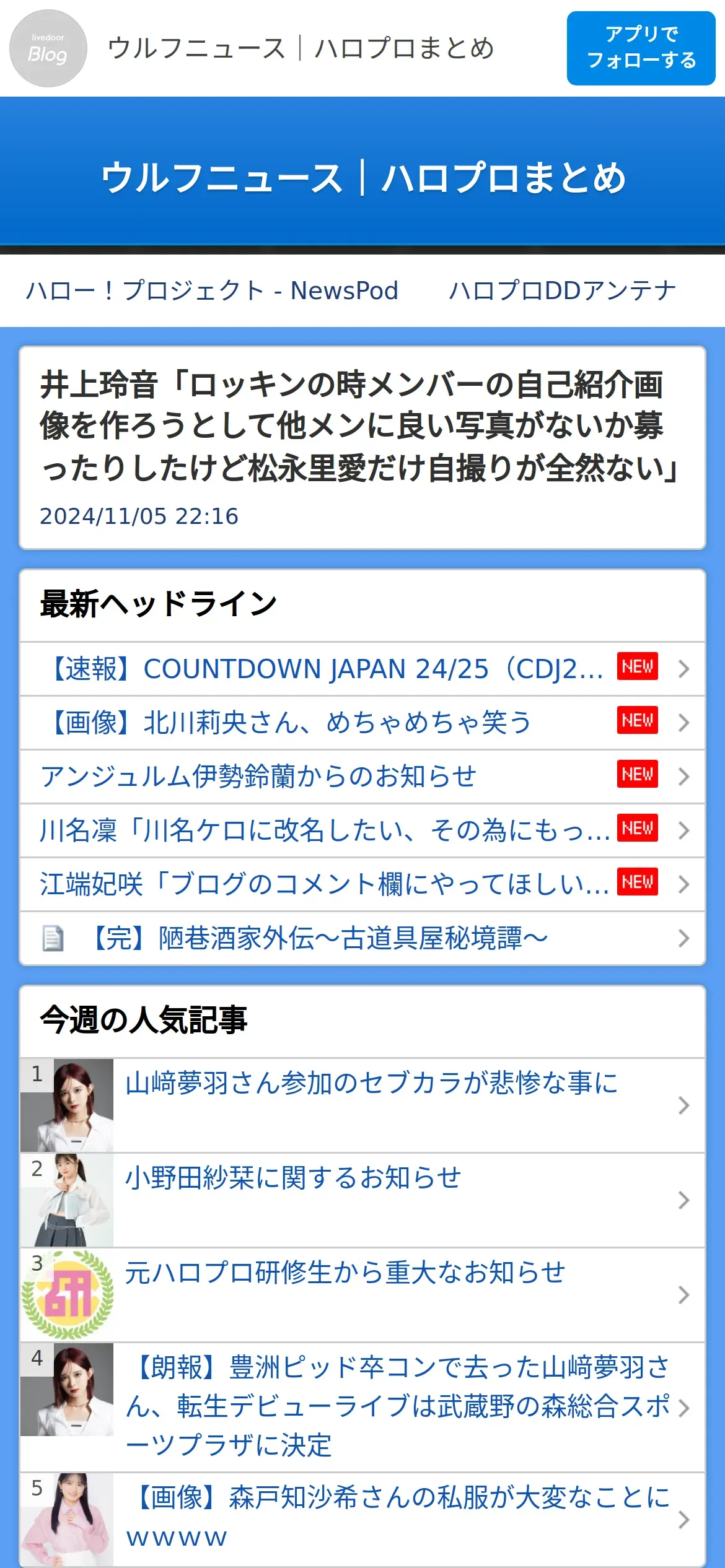The height and width of the screenshot is (1568, 725).
Task: Open ハロー！プロジェクト - NewsPod link
Action: (x=212, y=290)
